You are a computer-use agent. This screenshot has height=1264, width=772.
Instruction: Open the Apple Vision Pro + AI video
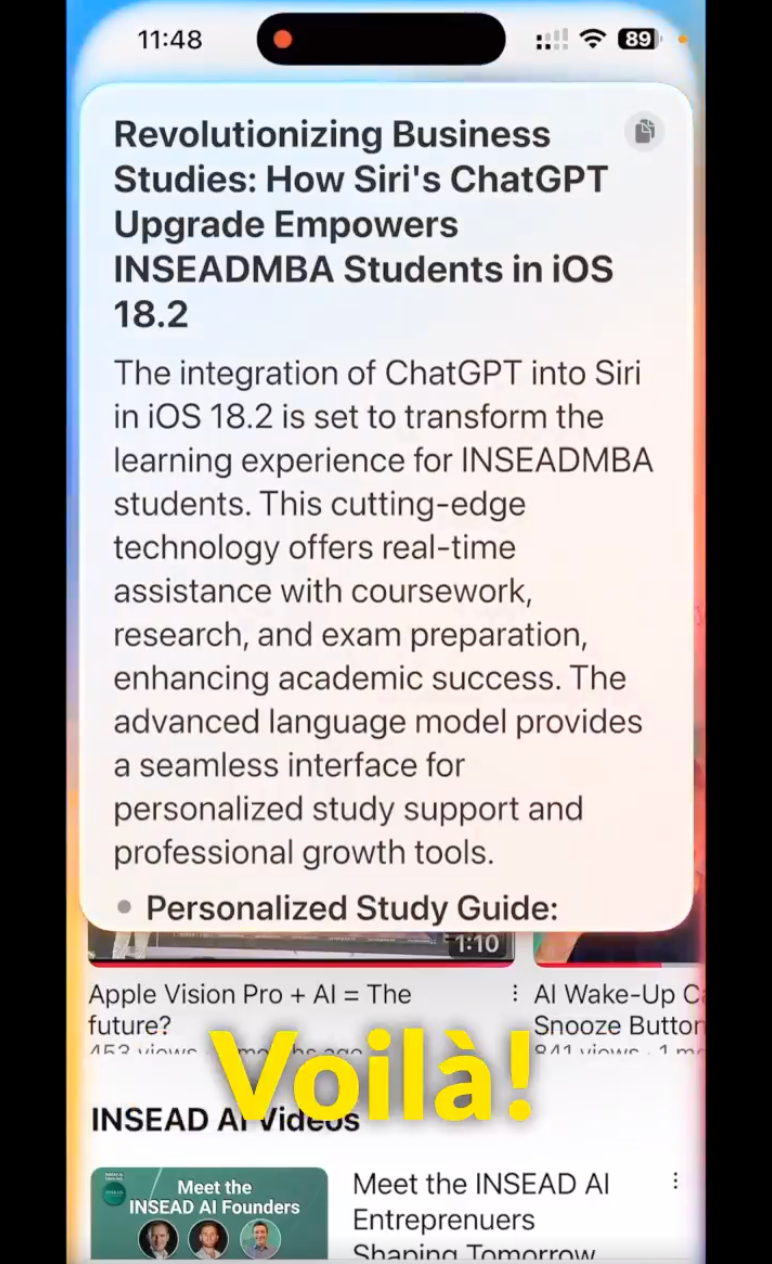pyautogui.click(x=250, y=1009)
